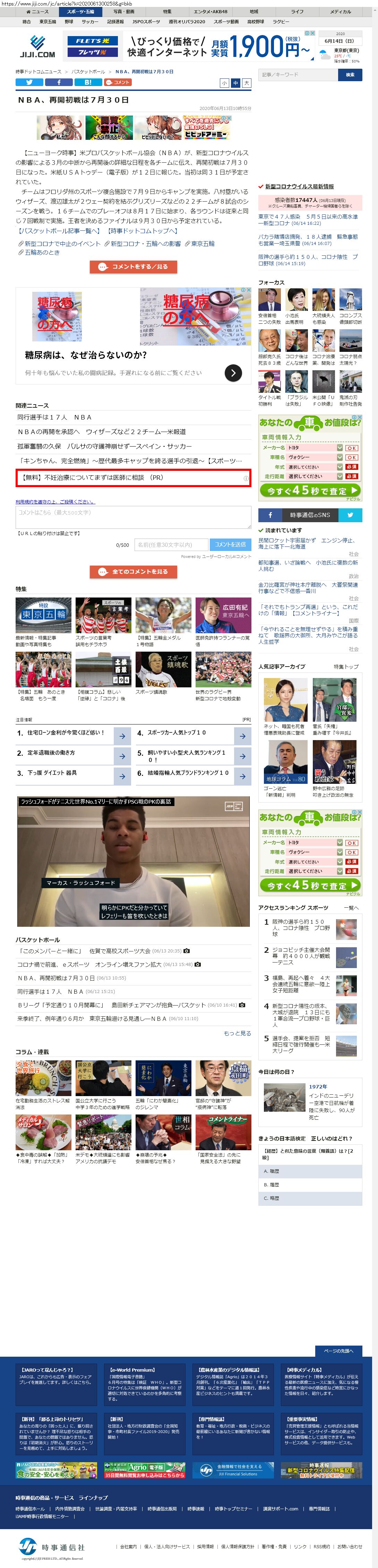The image size is (378, 1568).
Task: Open the 会社案内 footer link
Action: click(x=128, y=1546)
